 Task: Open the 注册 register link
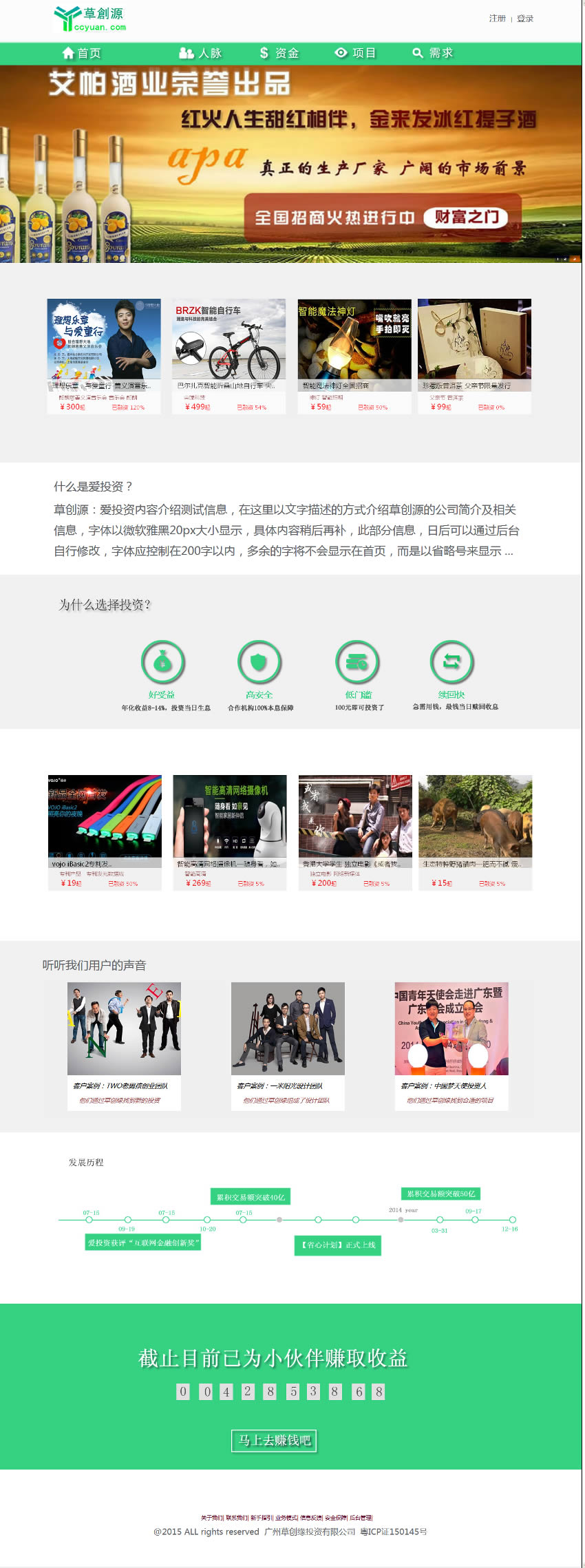coord(497,19)
